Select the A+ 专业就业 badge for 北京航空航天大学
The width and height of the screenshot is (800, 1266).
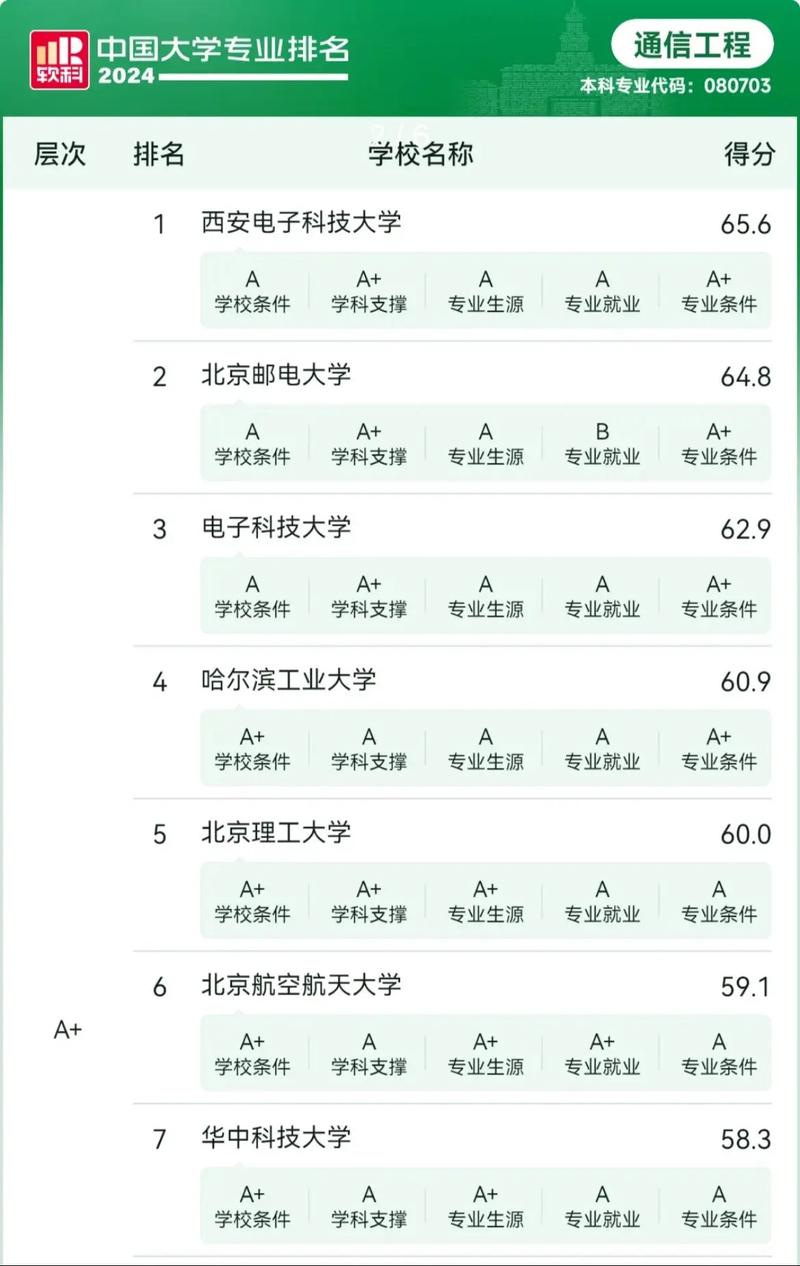[601, 1051]
